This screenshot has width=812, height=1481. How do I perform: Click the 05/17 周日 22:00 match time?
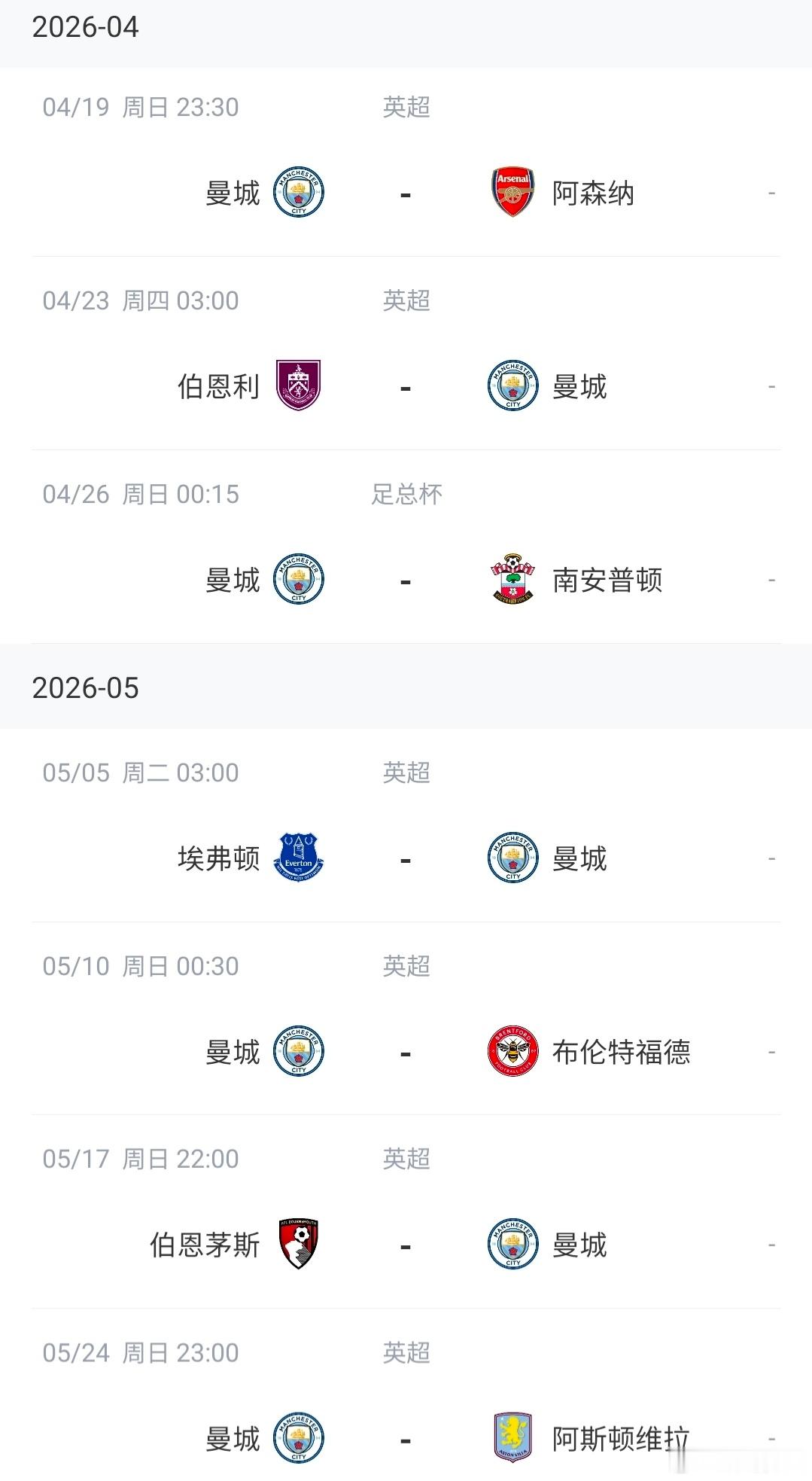click(x=139, y=1159)
